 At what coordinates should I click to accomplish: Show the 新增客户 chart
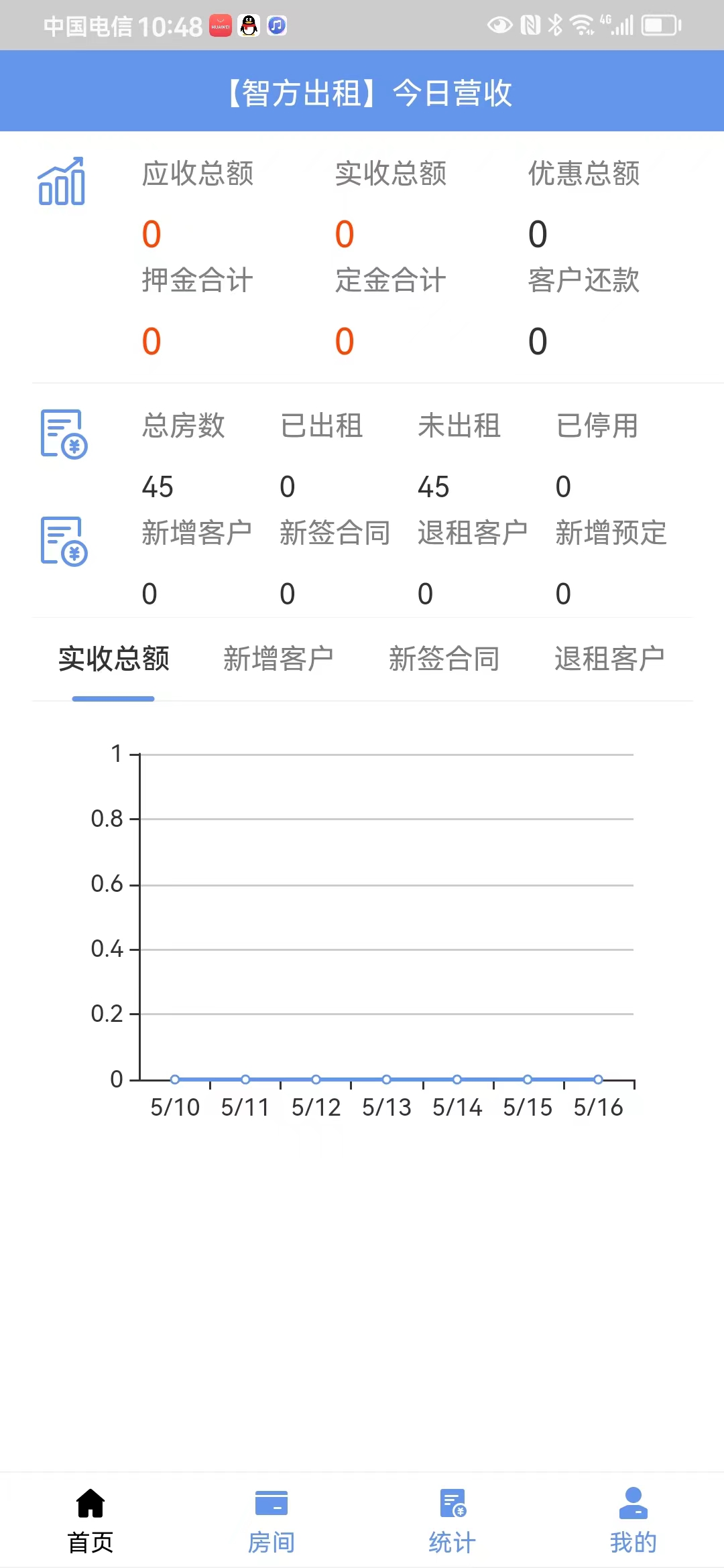pos(278,659)
